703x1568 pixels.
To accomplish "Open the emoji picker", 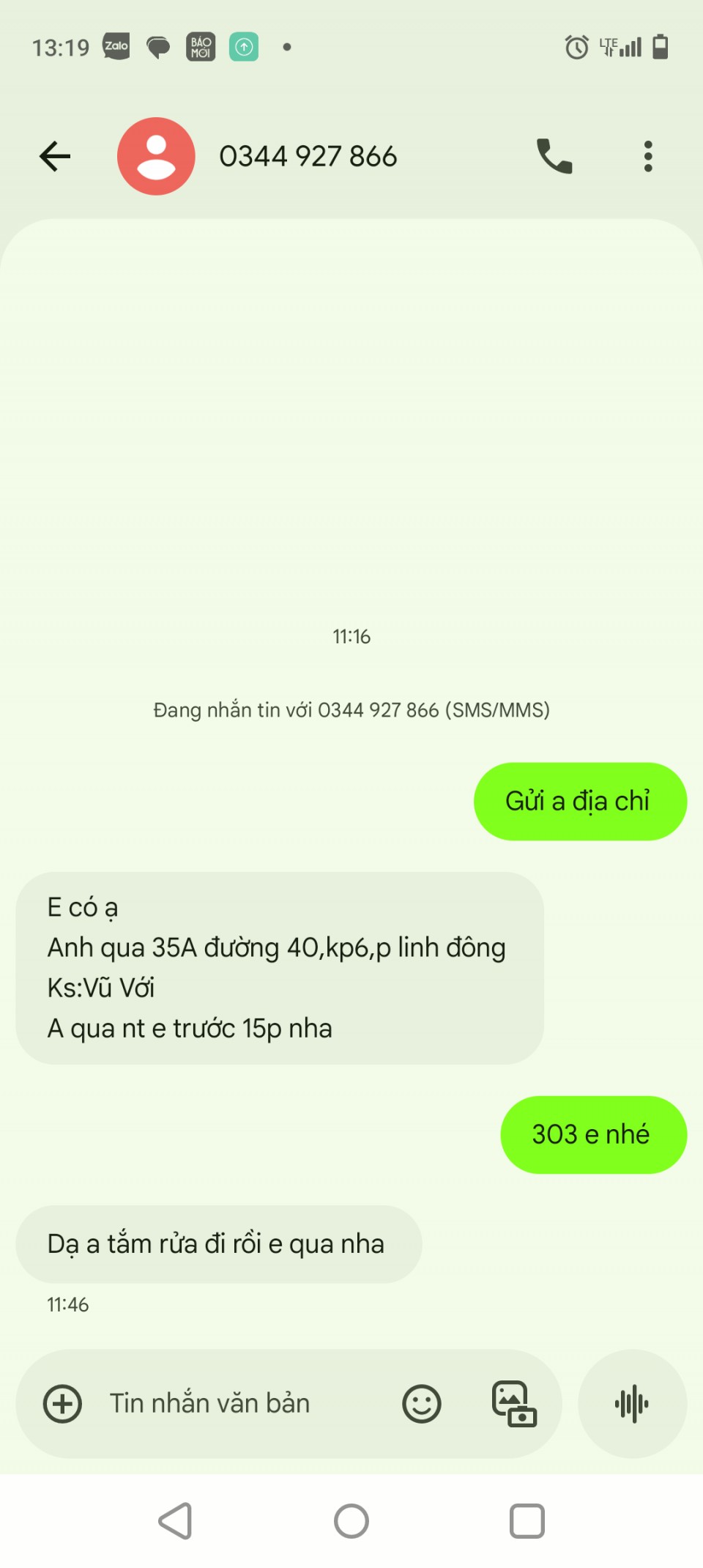I will point(422,1404).
